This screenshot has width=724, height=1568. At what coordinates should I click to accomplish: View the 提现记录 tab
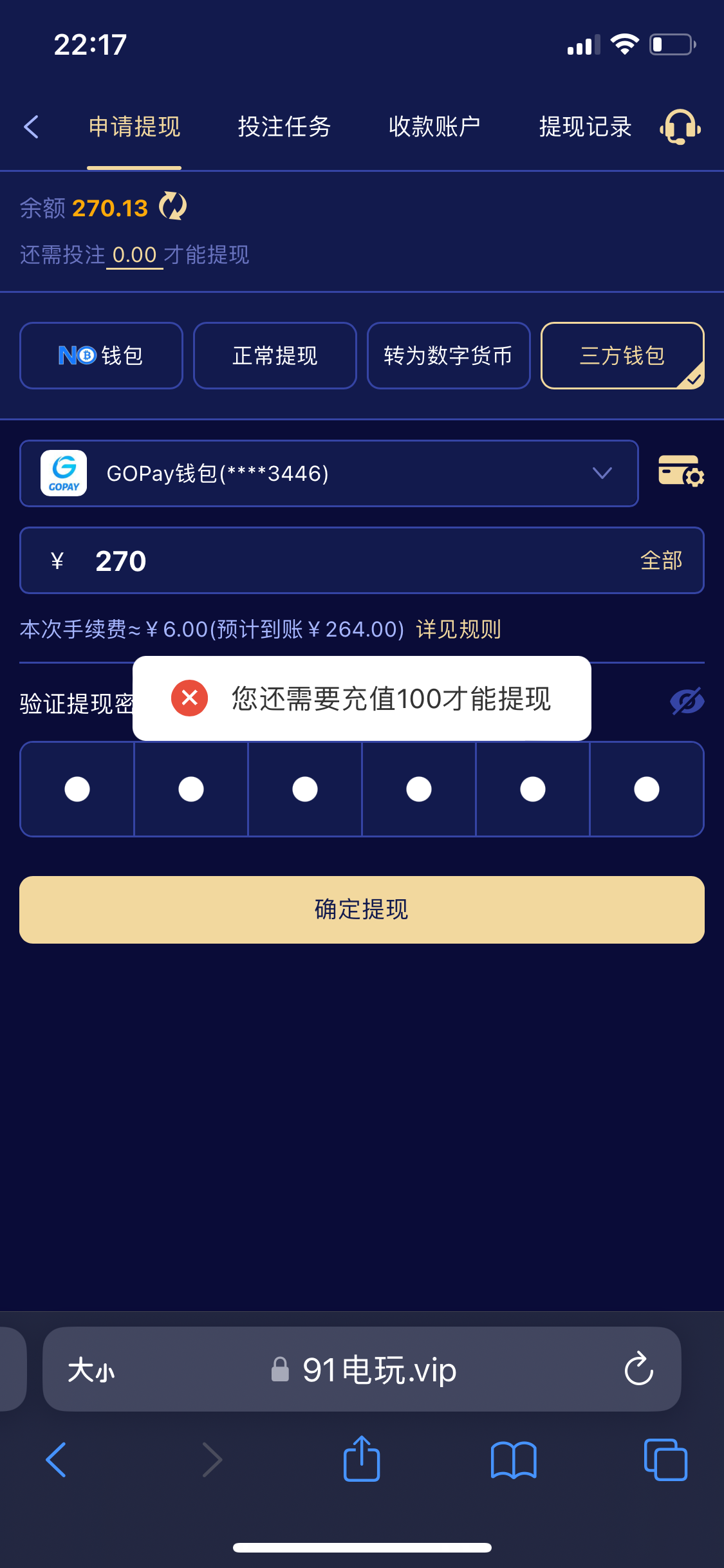[x=585, y=127]
